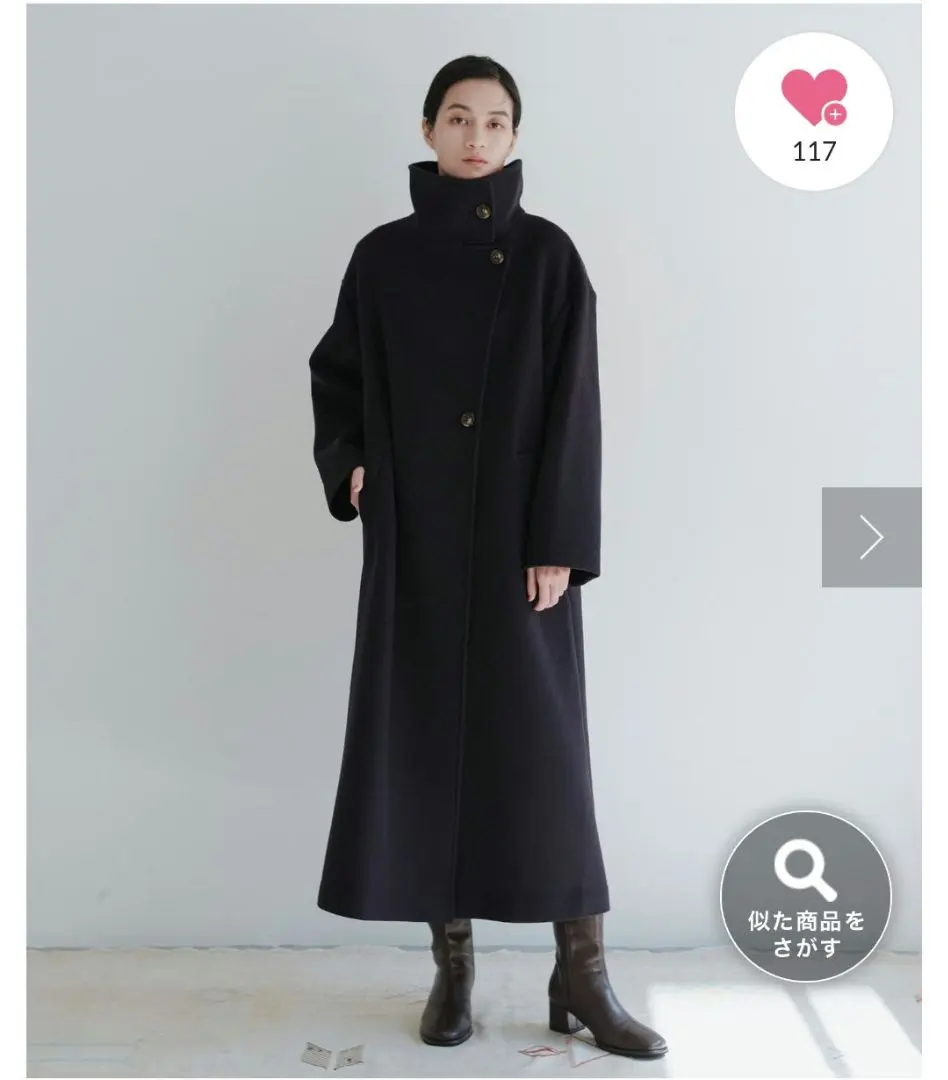Show the next product photo with the arrow
Viewport: 948px width, 1080px height.
click(871, 537)
